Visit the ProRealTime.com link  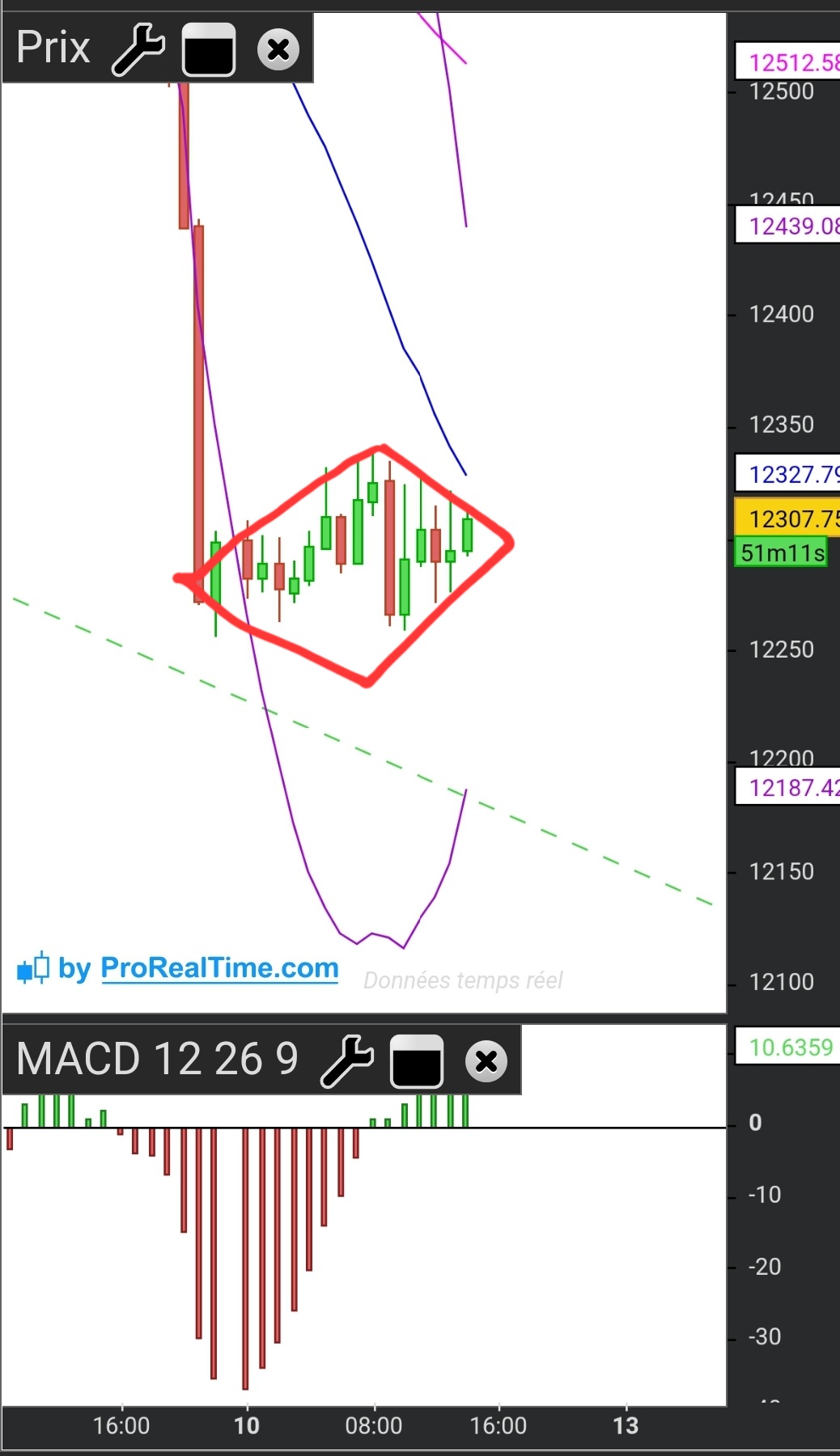tap(219, 967)
